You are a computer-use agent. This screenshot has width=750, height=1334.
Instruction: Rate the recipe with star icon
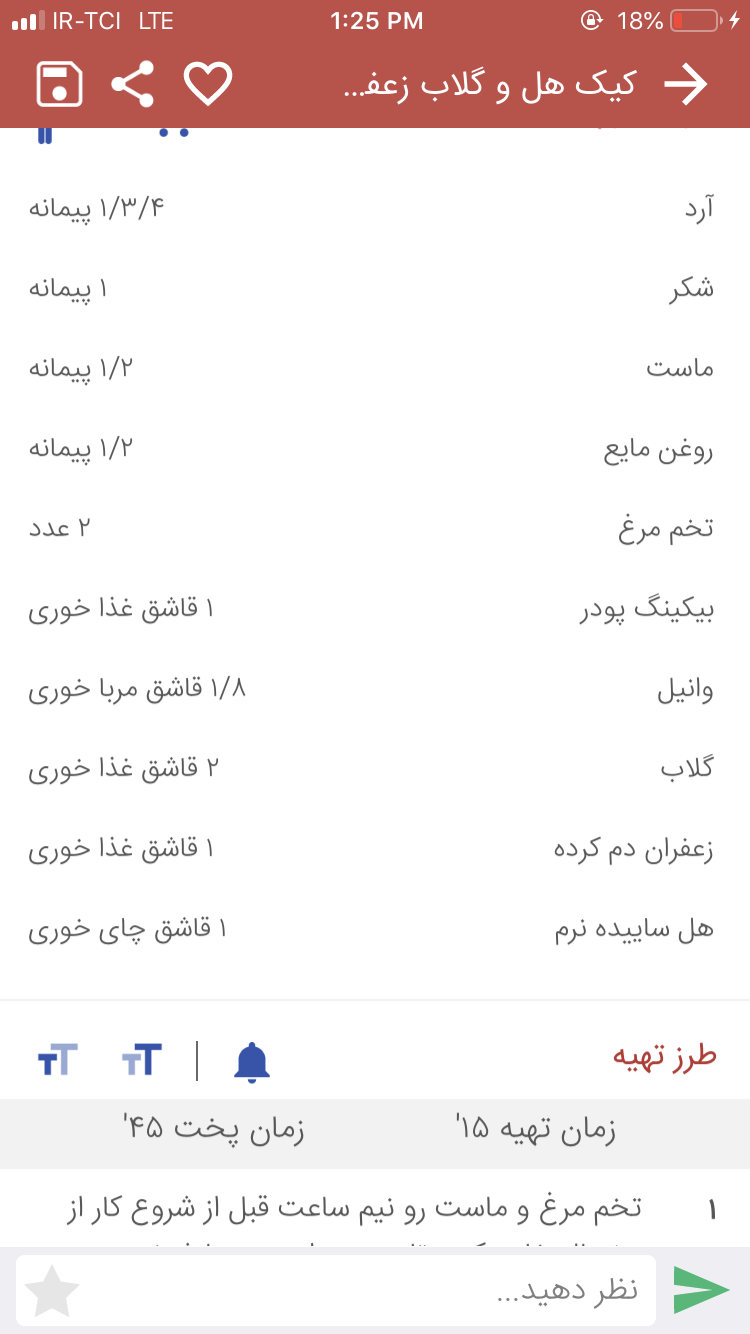52,1290
